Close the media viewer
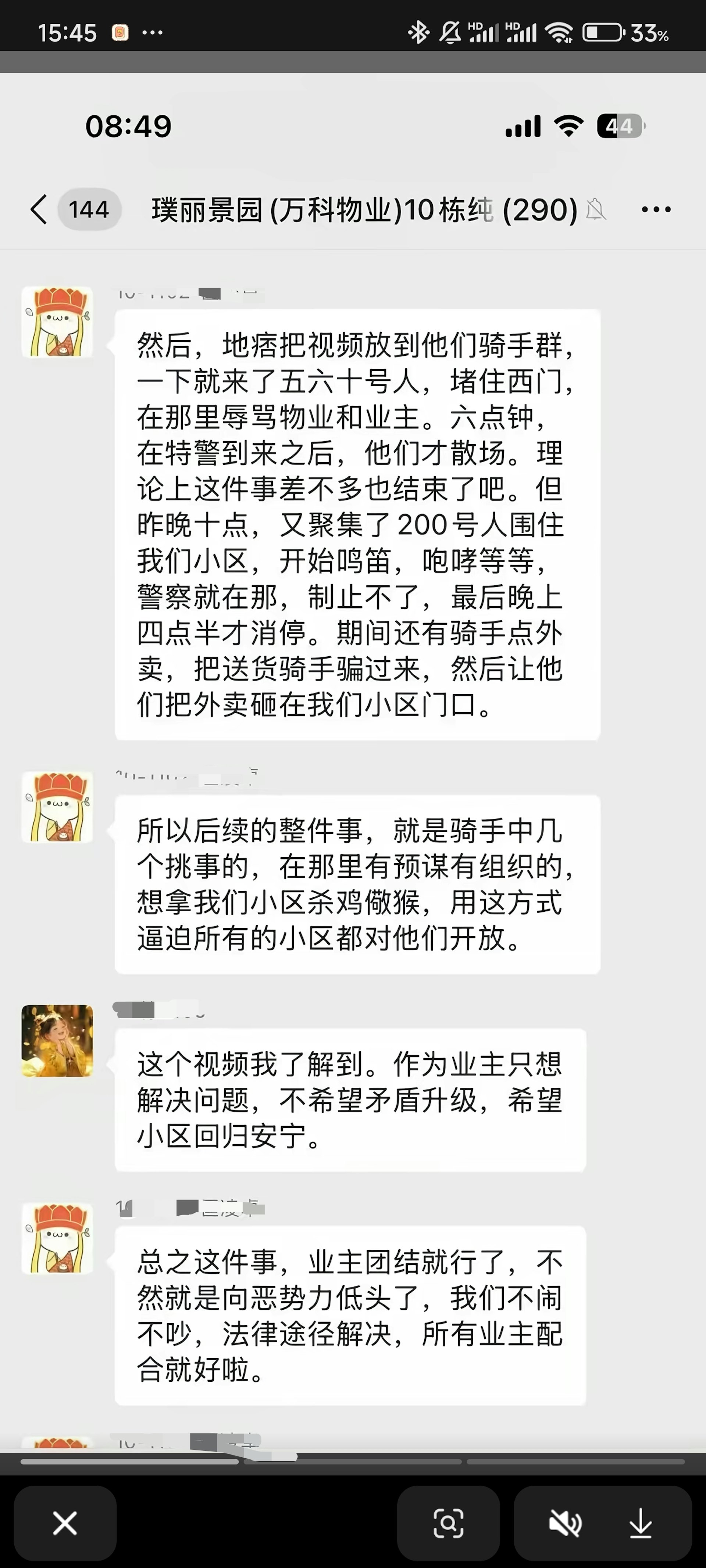 [65, 1524]
